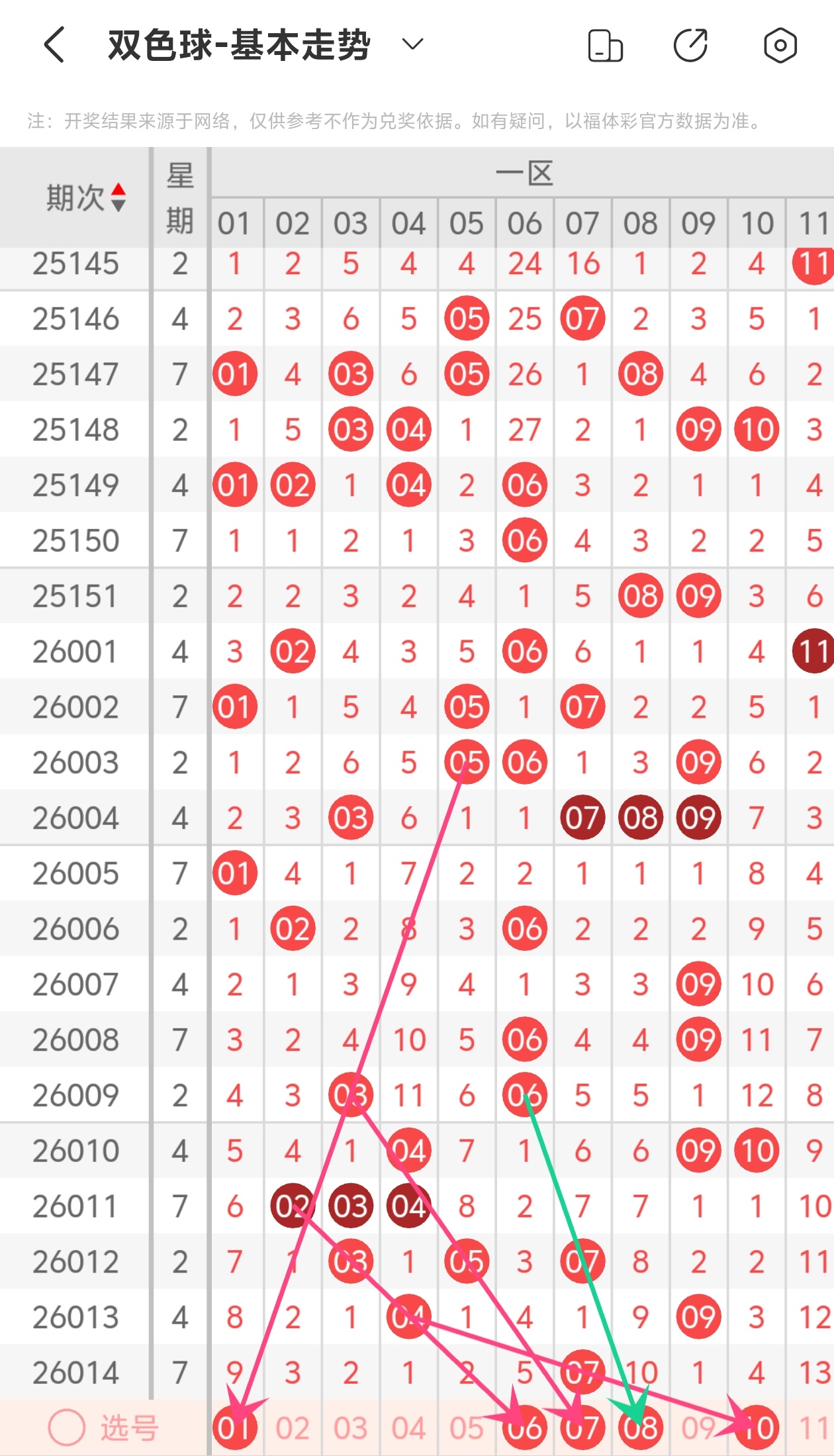
Task: Open chart settings hexagon icon
Action: (x=780, y=46)
